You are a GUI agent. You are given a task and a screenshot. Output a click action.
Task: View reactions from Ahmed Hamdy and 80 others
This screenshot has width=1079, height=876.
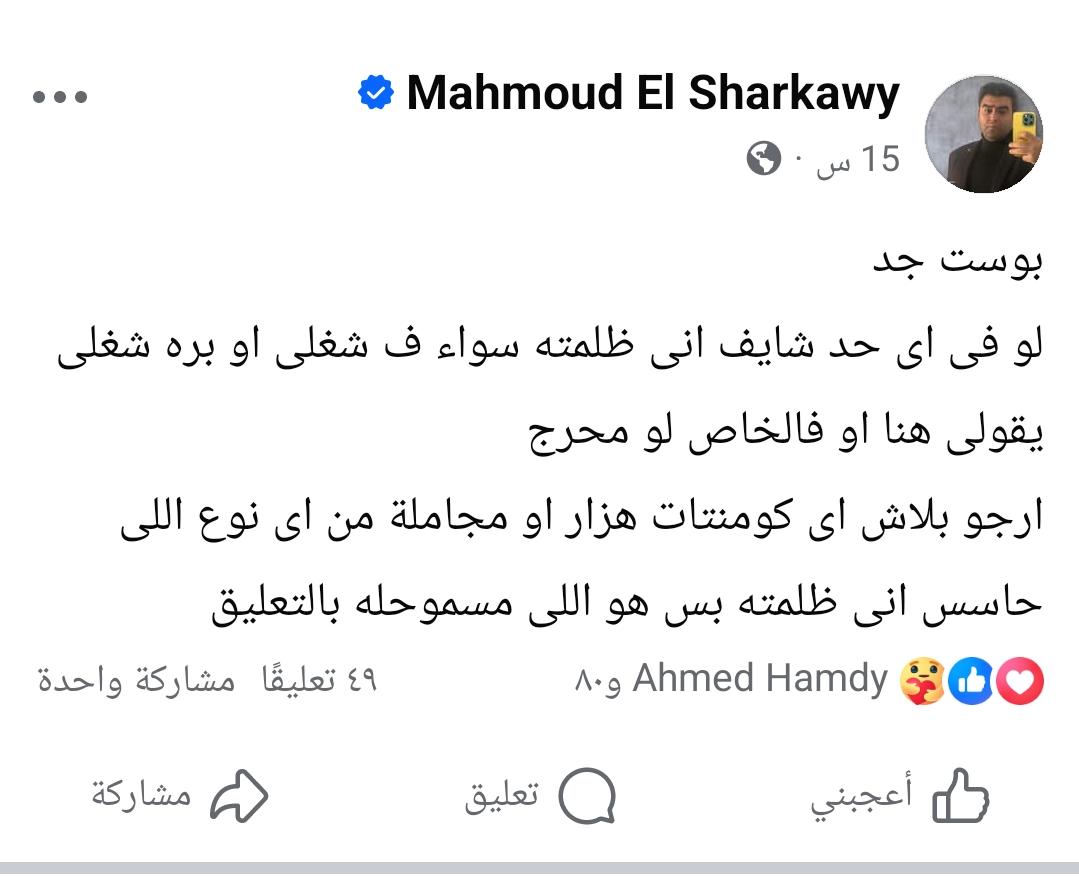coord(760,681)
